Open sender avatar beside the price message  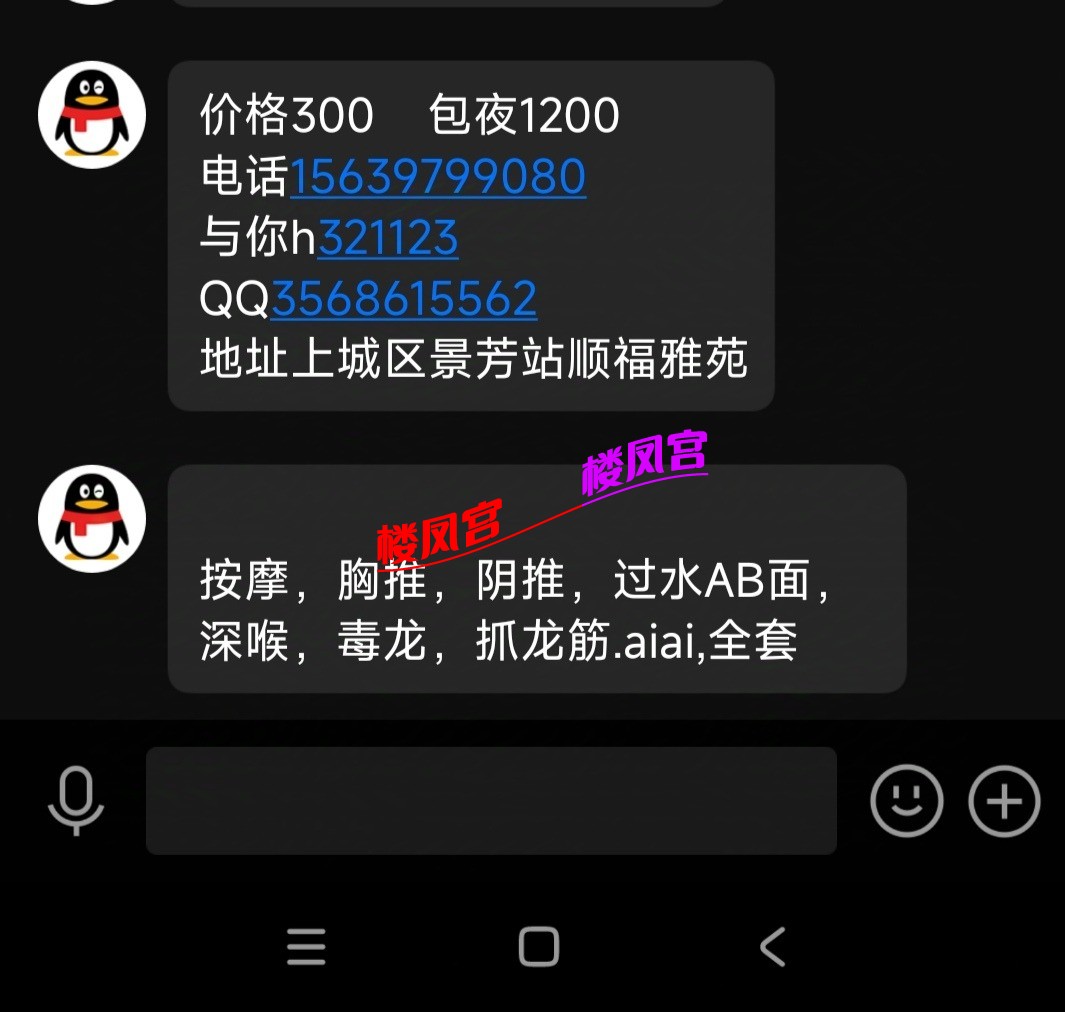tap(92, 114)
